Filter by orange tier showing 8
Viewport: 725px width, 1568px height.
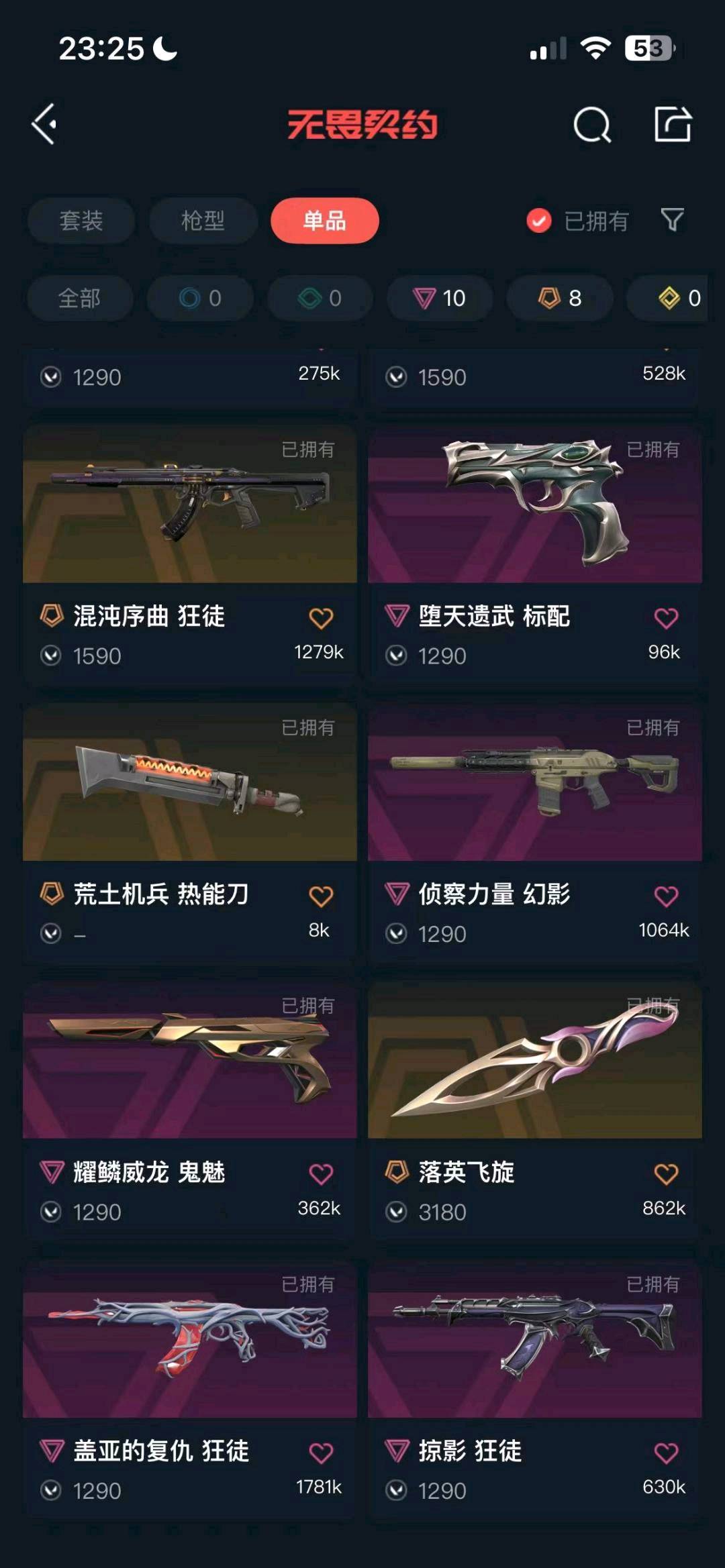tap(560, 298)
